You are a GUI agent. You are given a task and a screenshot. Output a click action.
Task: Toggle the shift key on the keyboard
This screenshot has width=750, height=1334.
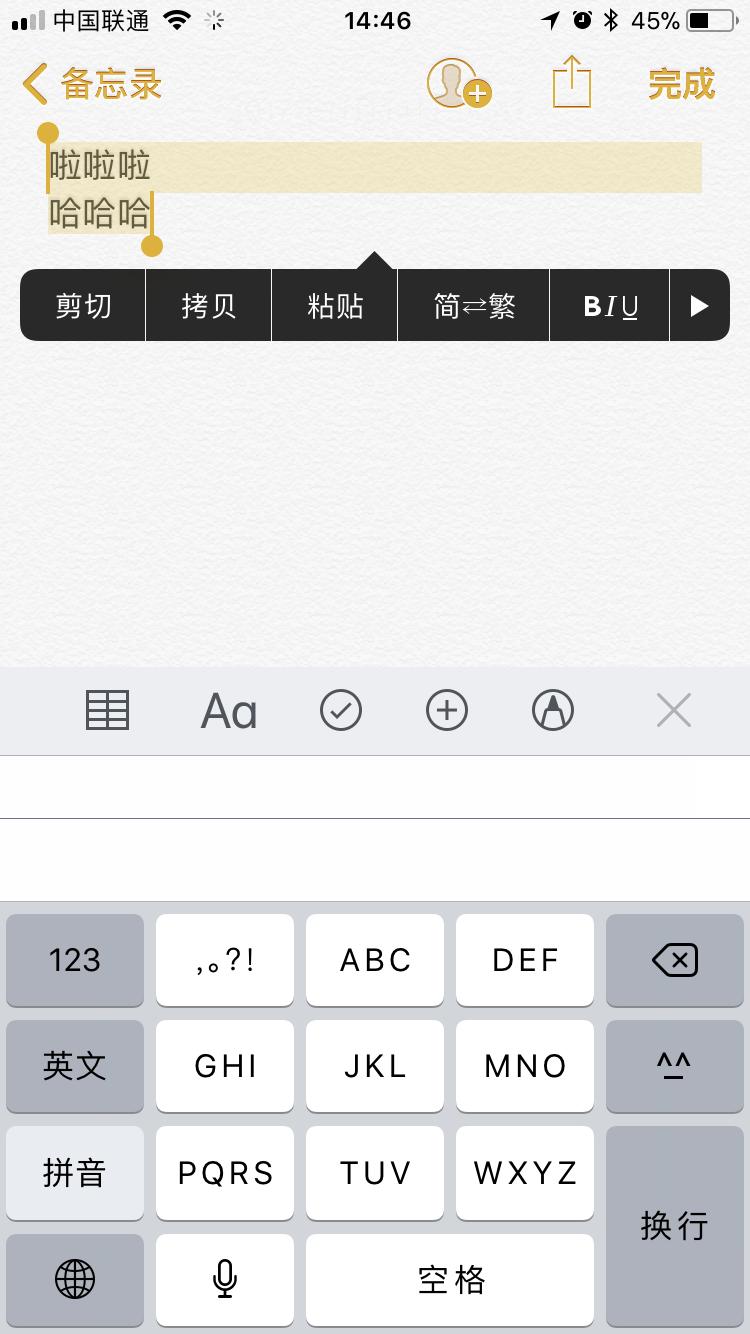675,1067
